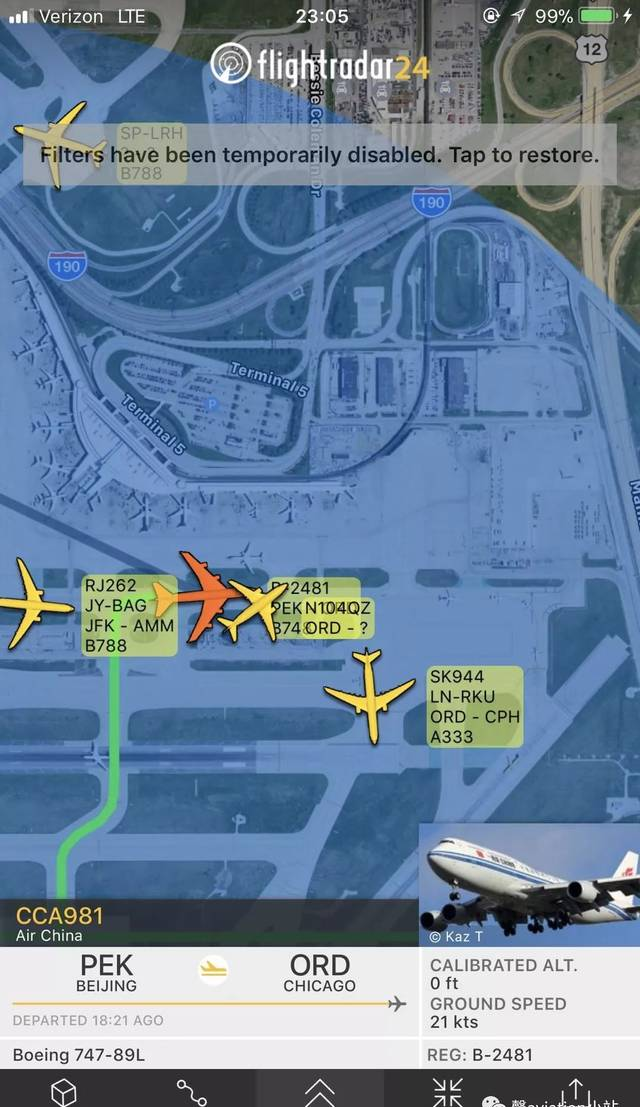This screenshot has width=640, height=1107.
Task: Select the N104QZ aircraft on the map
Action: 254,610
